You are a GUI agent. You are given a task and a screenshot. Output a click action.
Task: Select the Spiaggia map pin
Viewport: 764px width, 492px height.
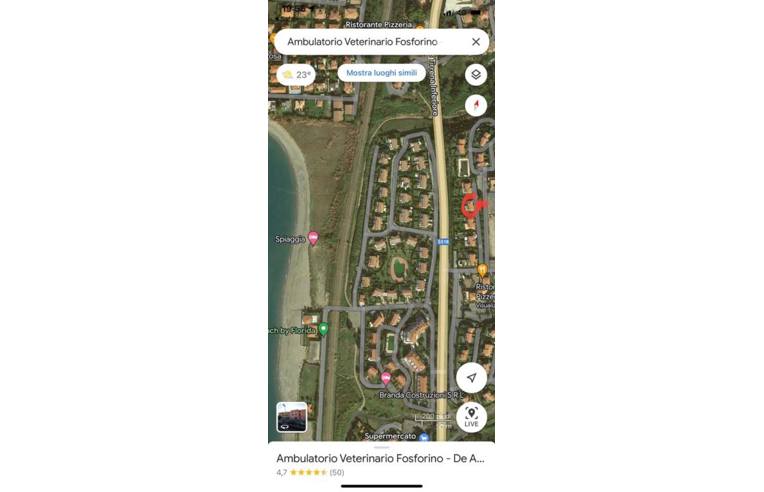pyautogui.click(x=313, y=238)
